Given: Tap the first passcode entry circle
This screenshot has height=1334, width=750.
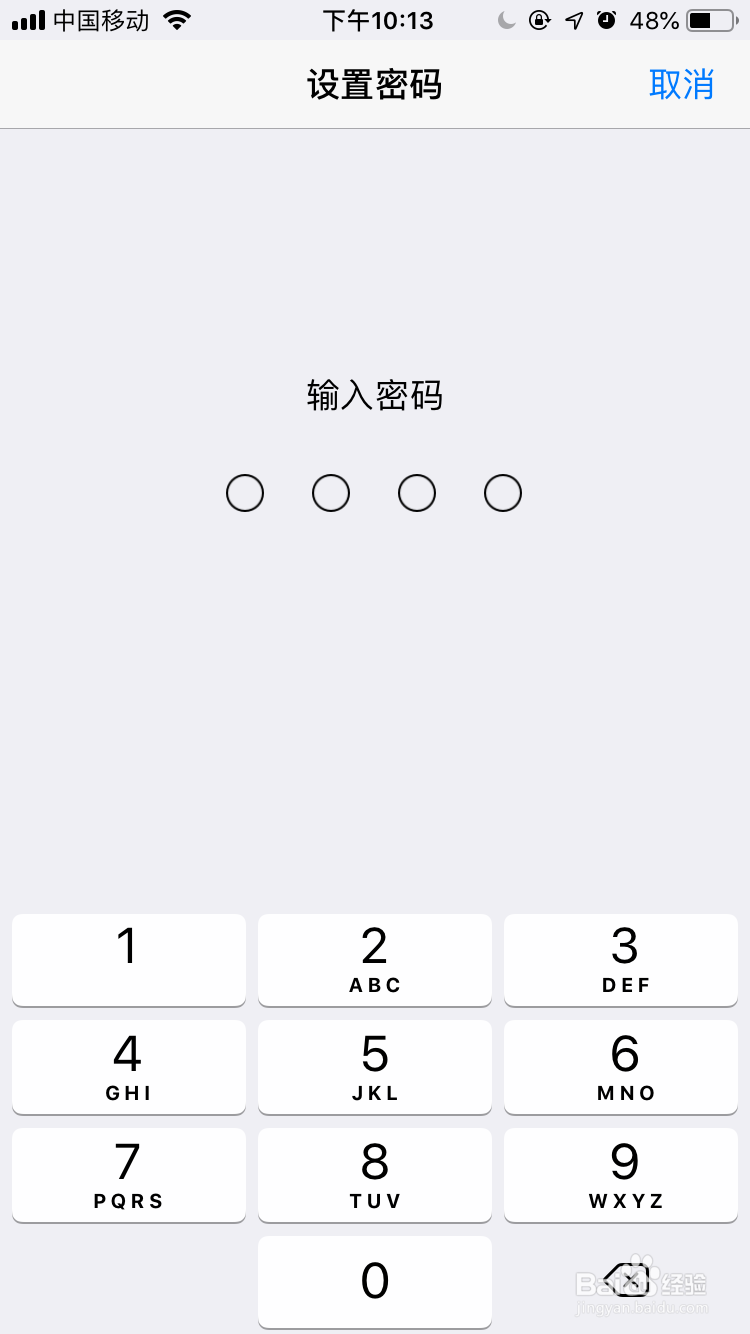Looking at the screenshot, I should [244, 492].
